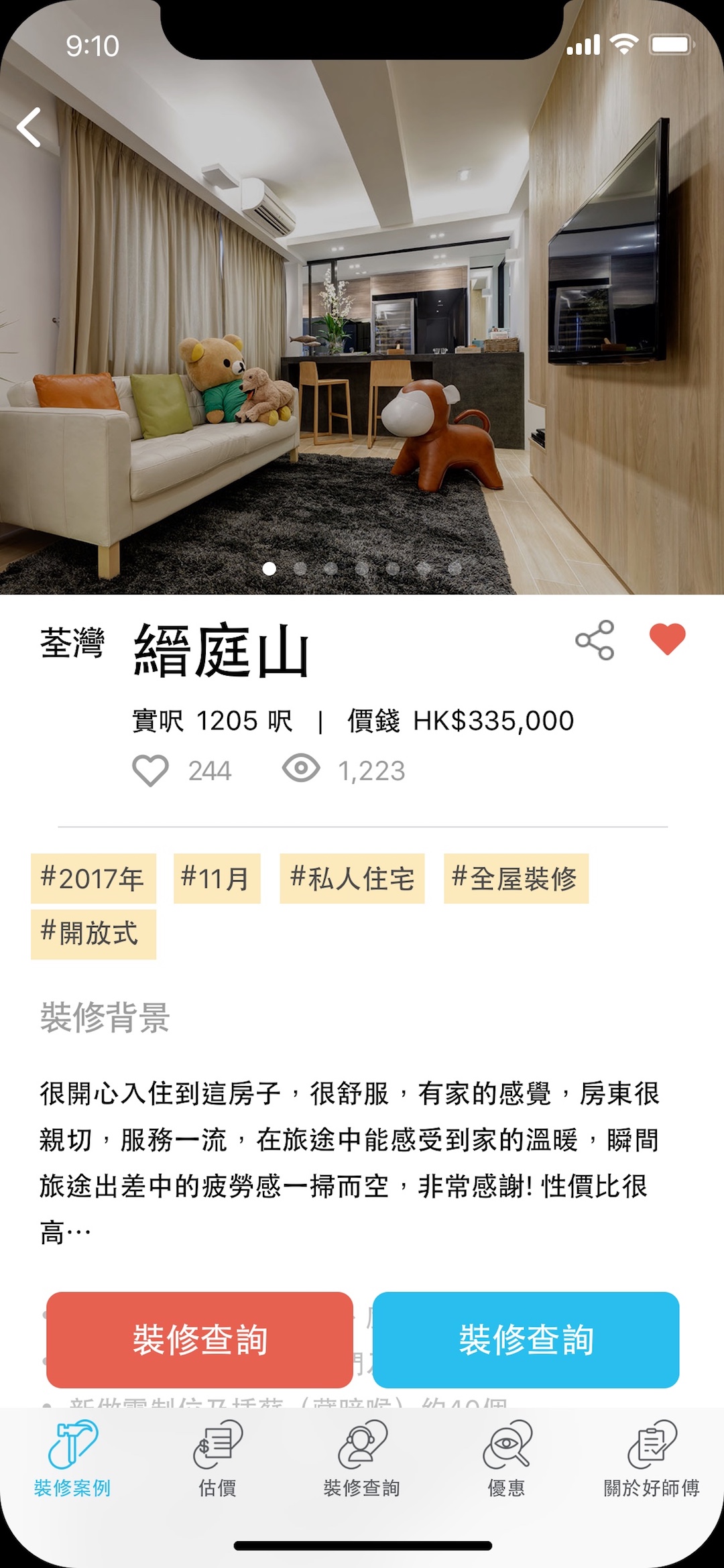
Task: Open the 估價 tab
Action: (217, 1459)
